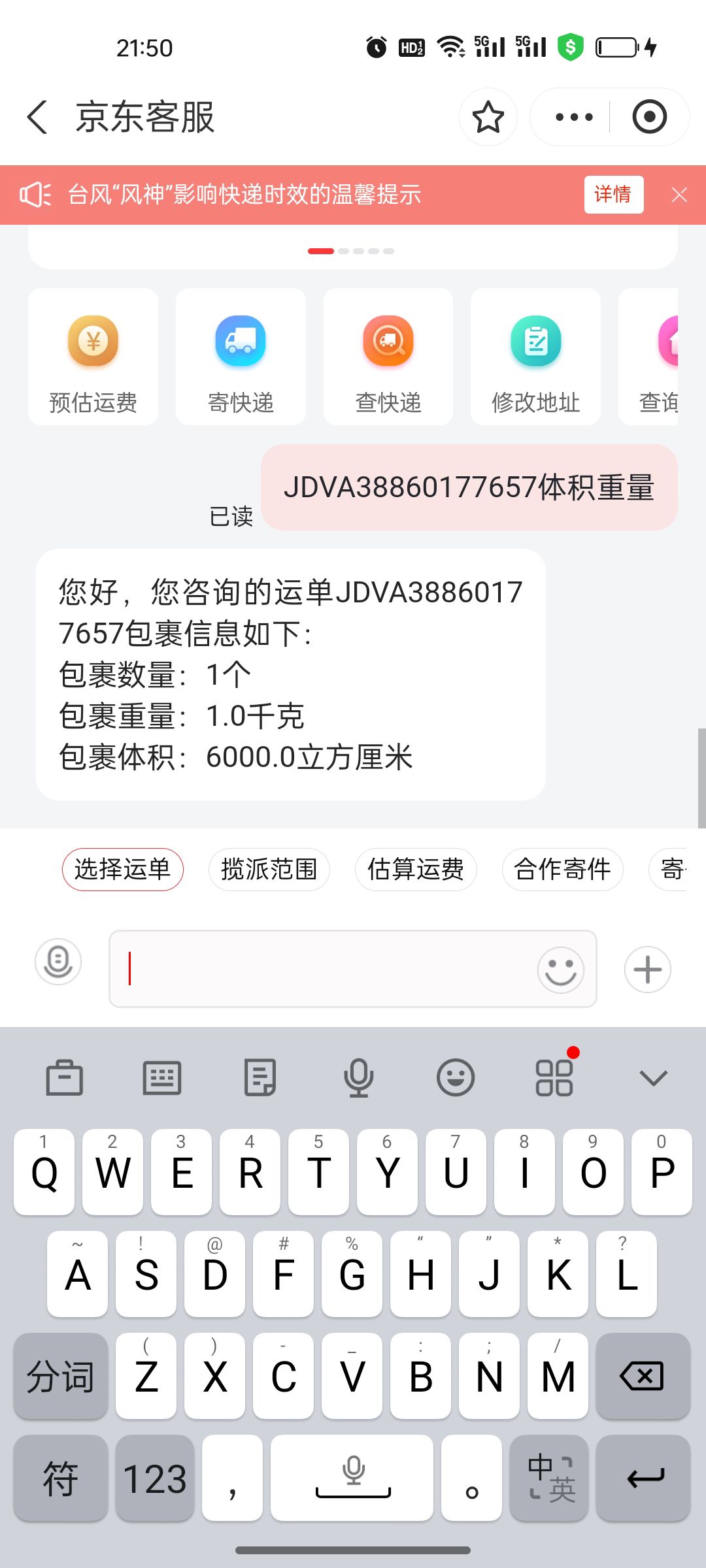Collapse the keyboard with the down chevron
This screenshot has height=1568, width=706.
653,1078
